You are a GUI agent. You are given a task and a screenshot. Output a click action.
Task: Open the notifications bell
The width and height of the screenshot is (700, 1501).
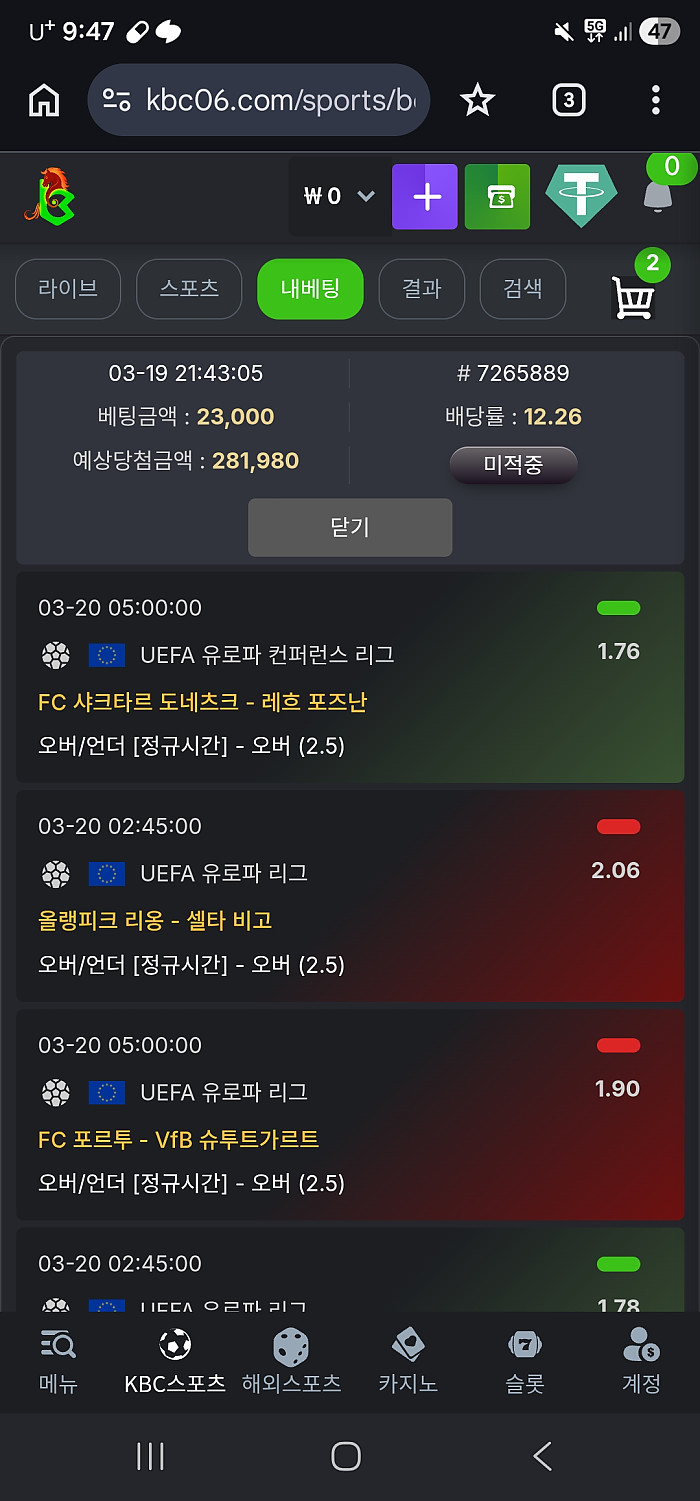pos(657,194)
